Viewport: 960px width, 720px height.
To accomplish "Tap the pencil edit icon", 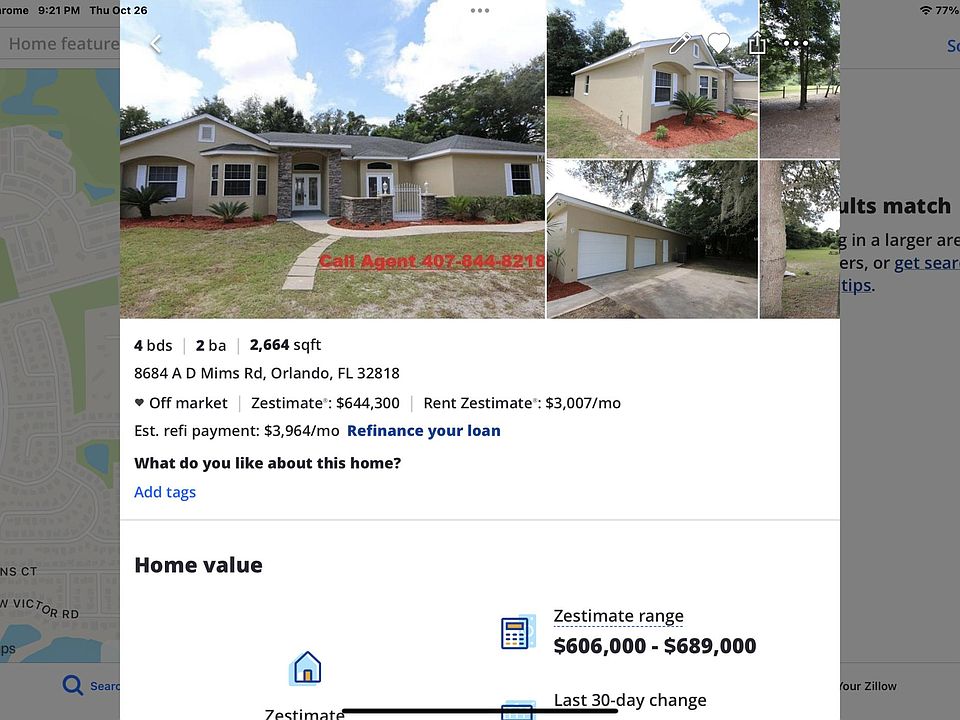I will 680,44.
